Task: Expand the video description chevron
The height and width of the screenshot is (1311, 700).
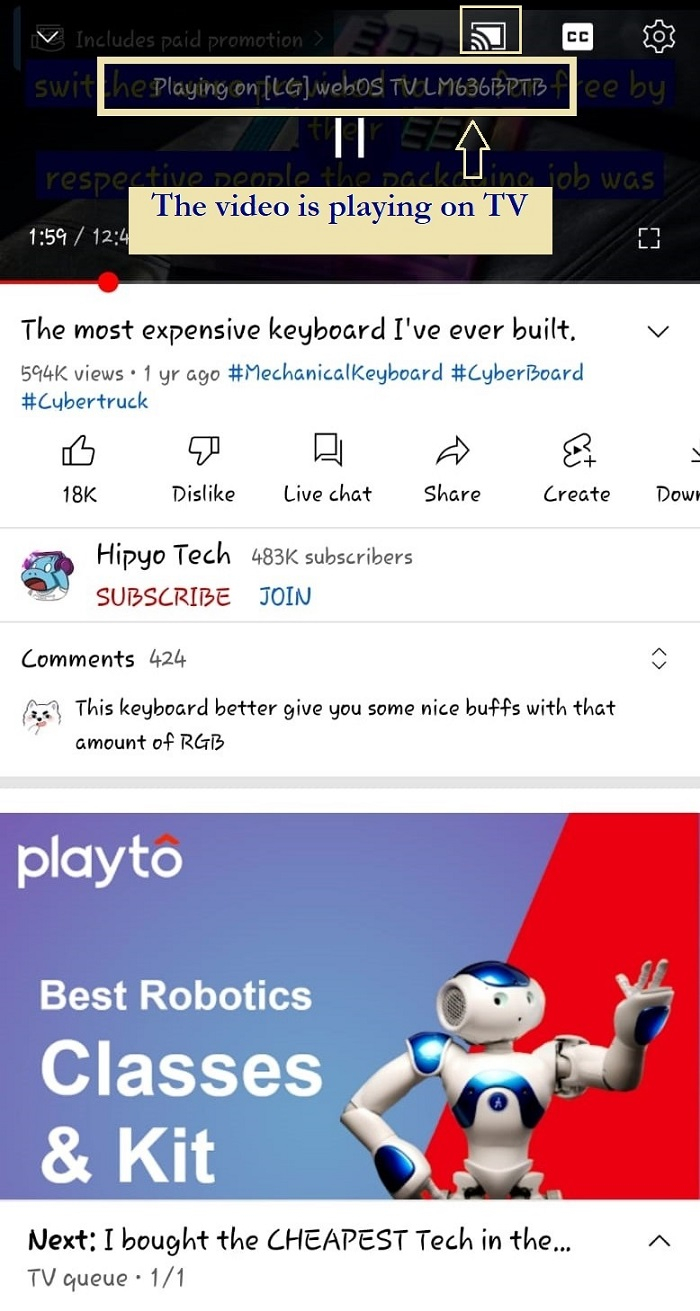Action: (x=658, y=331)
